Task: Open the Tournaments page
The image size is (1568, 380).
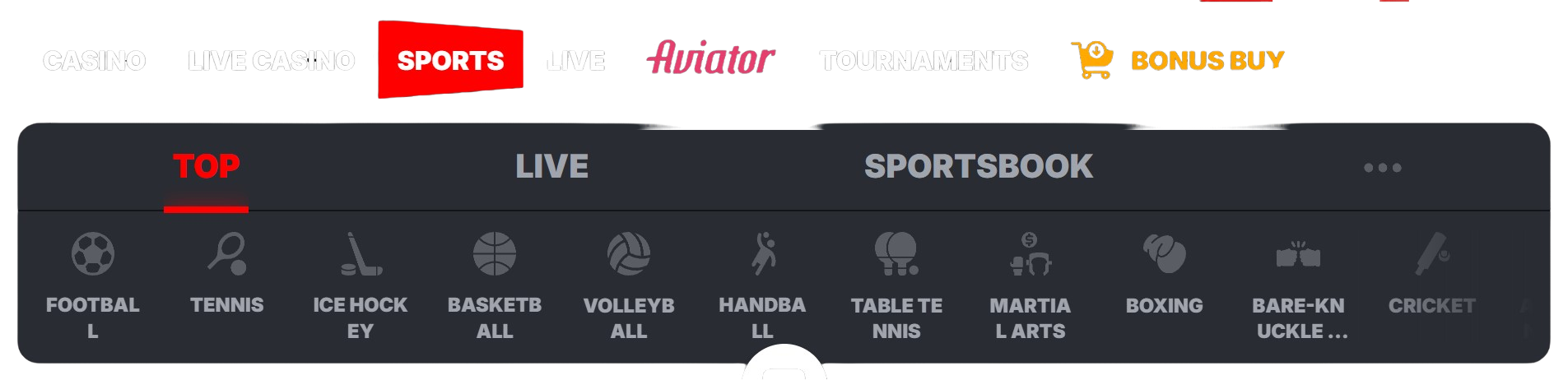Action: tap(924, 60)
